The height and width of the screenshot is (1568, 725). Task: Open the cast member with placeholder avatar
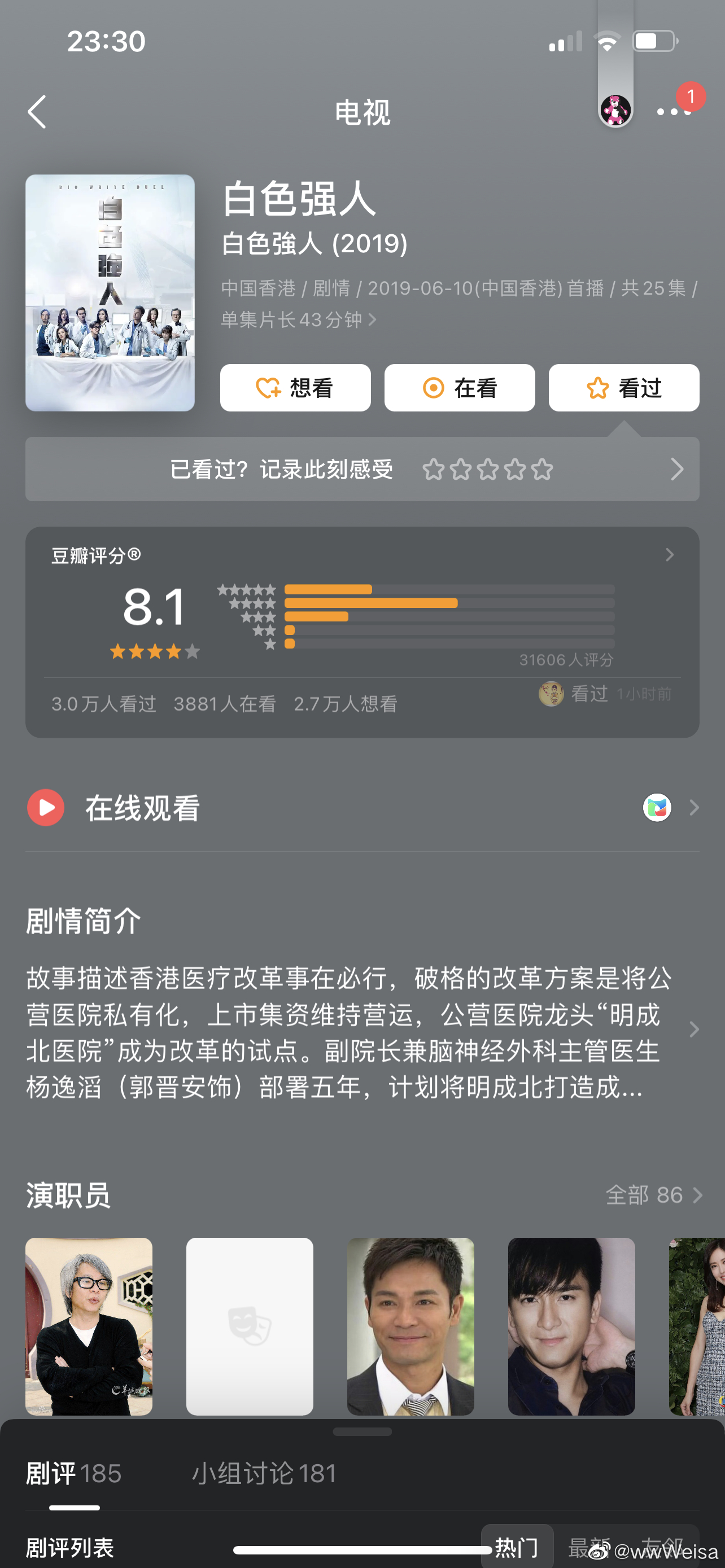click(x=250, y=1326)
